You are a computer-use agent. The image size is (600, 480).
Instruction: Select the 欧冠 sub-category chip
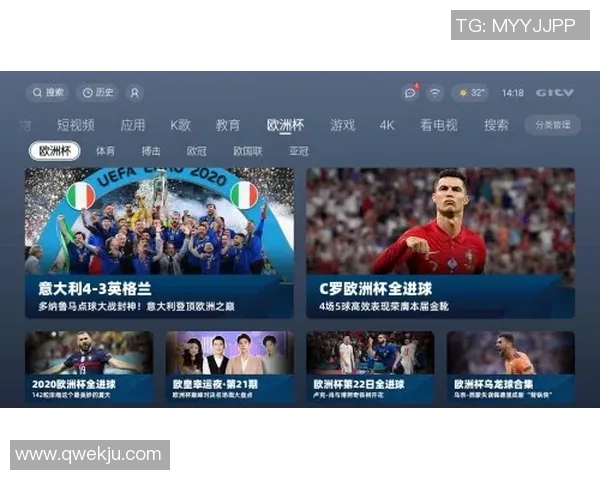click(x=197, y=151)
